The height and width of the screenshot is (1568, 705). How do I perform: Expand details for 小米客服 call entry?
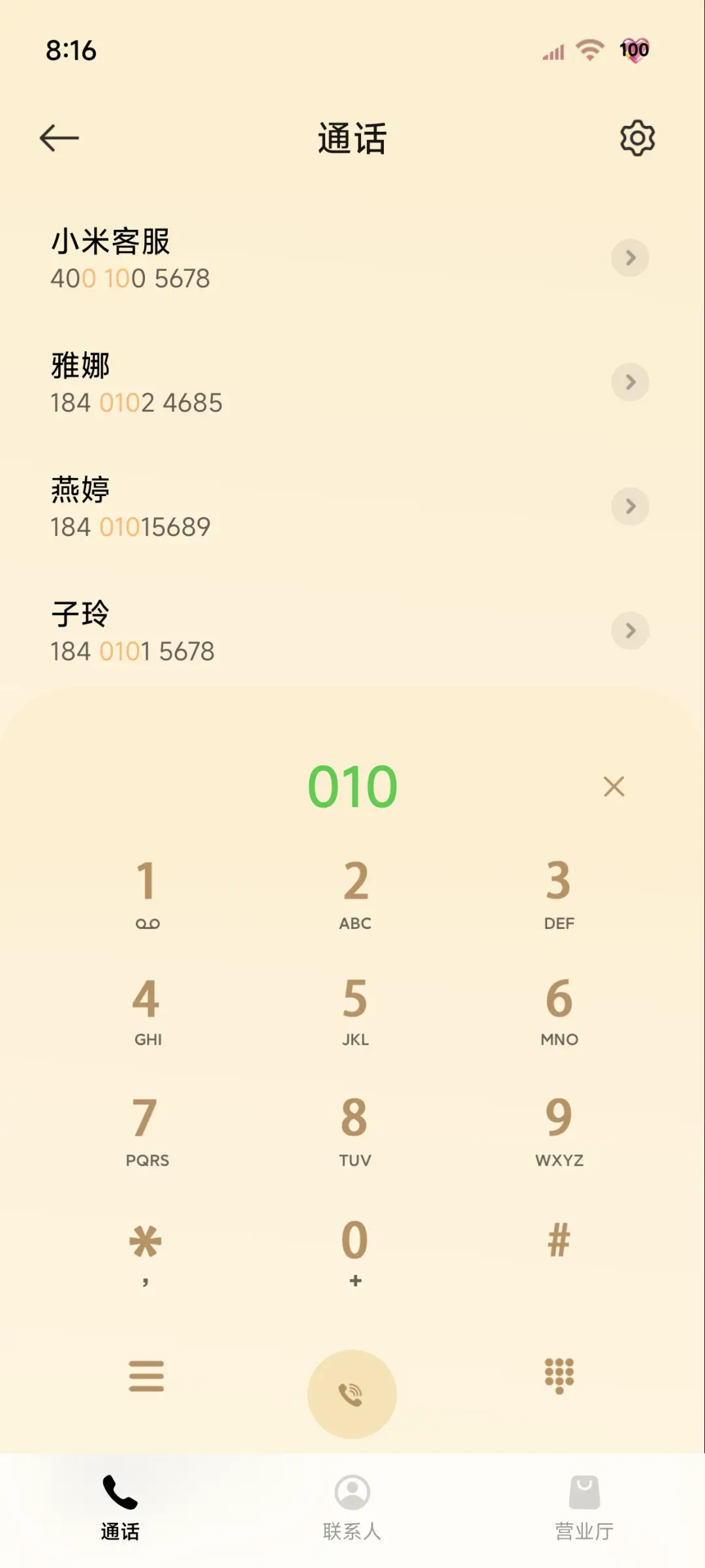(630, 258)
